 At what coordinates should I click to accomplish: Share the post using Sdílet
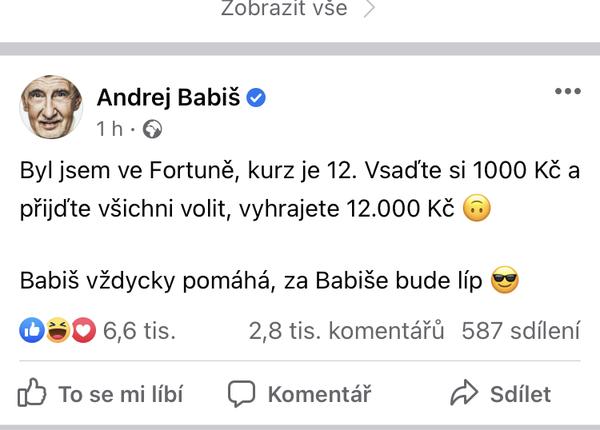tap(502, 393)
